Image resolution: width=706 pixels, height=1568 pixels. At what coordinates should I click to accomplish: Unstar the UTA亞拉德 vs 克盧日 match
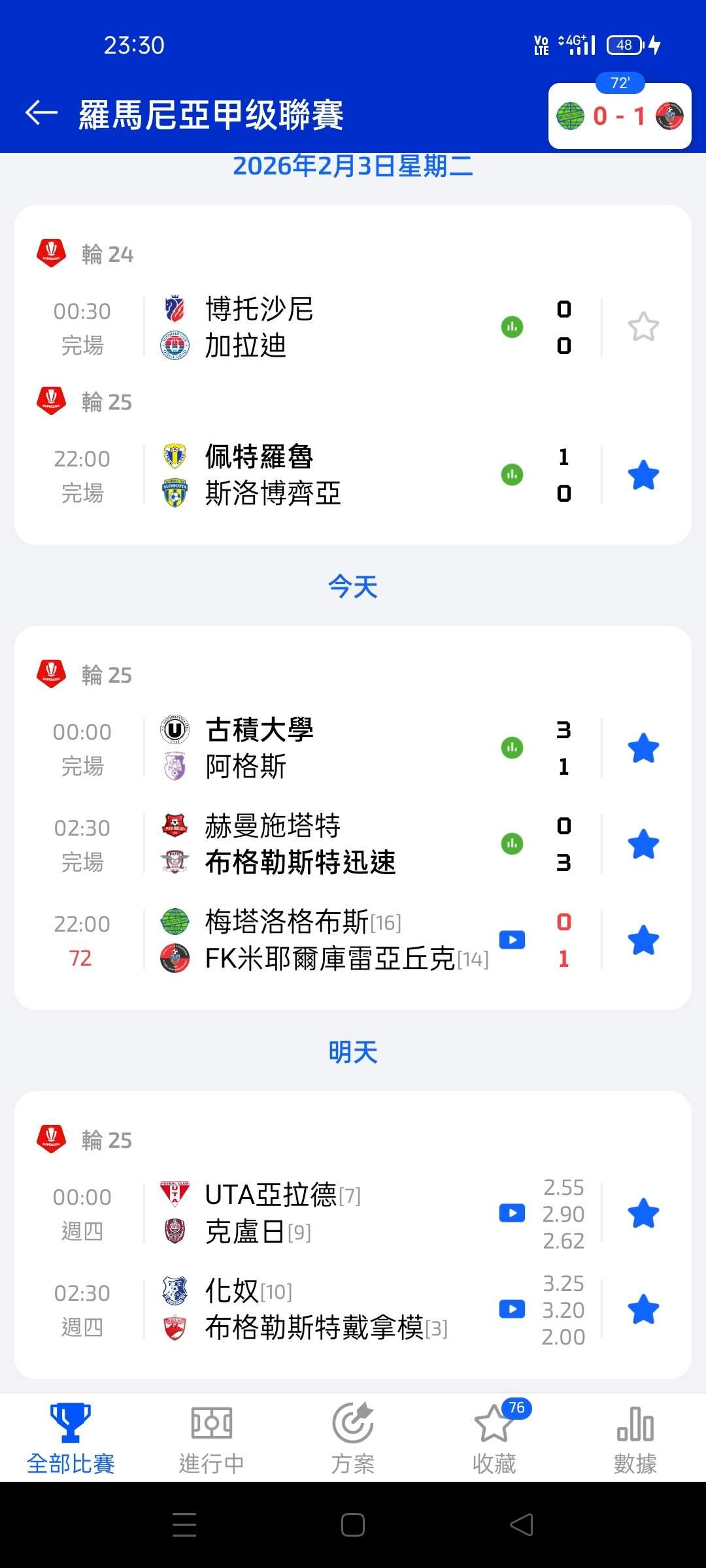coord(643,1213)
